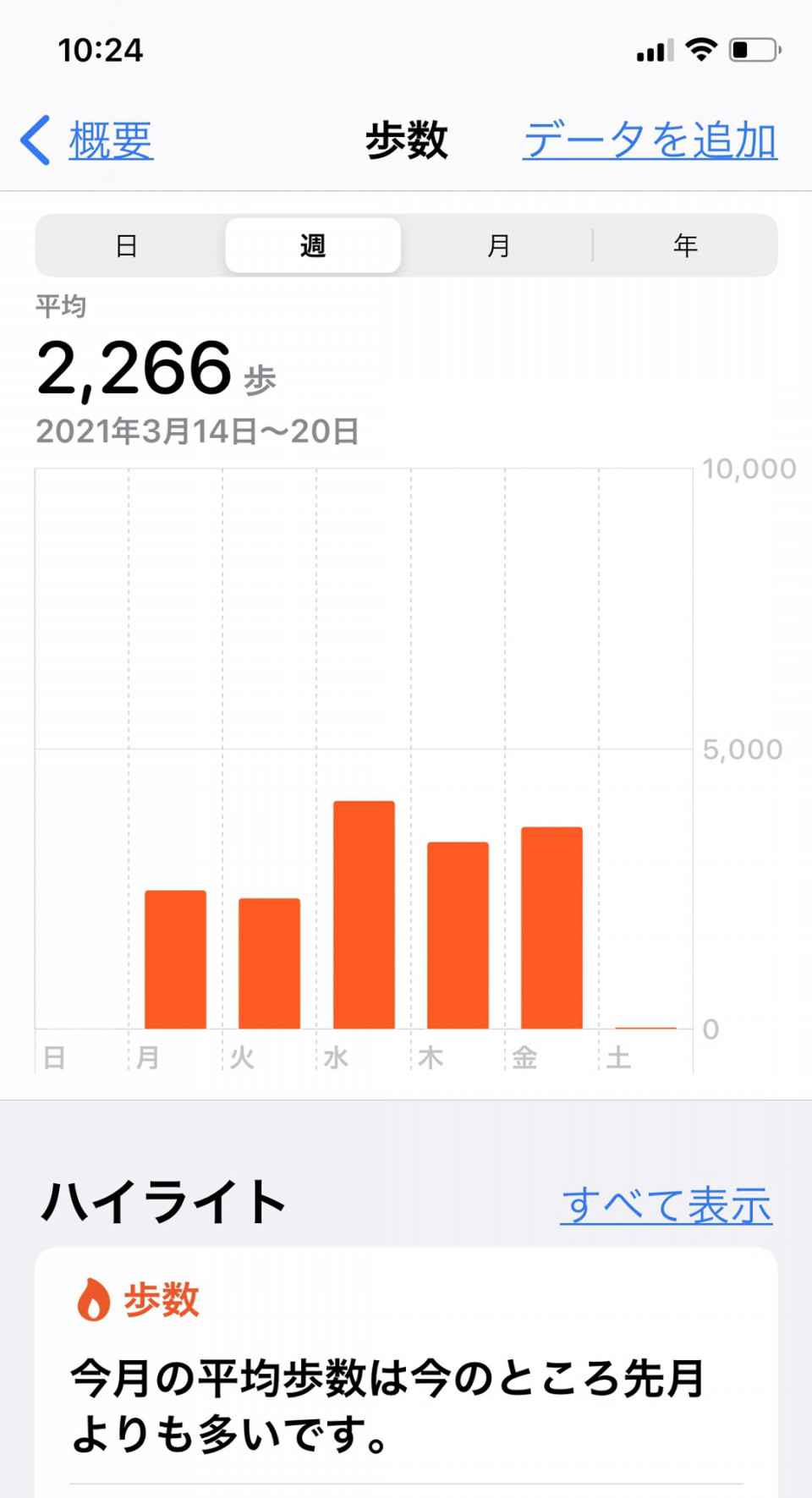
Task: Switch to the 日 view
Action: [x=127, y=245]
